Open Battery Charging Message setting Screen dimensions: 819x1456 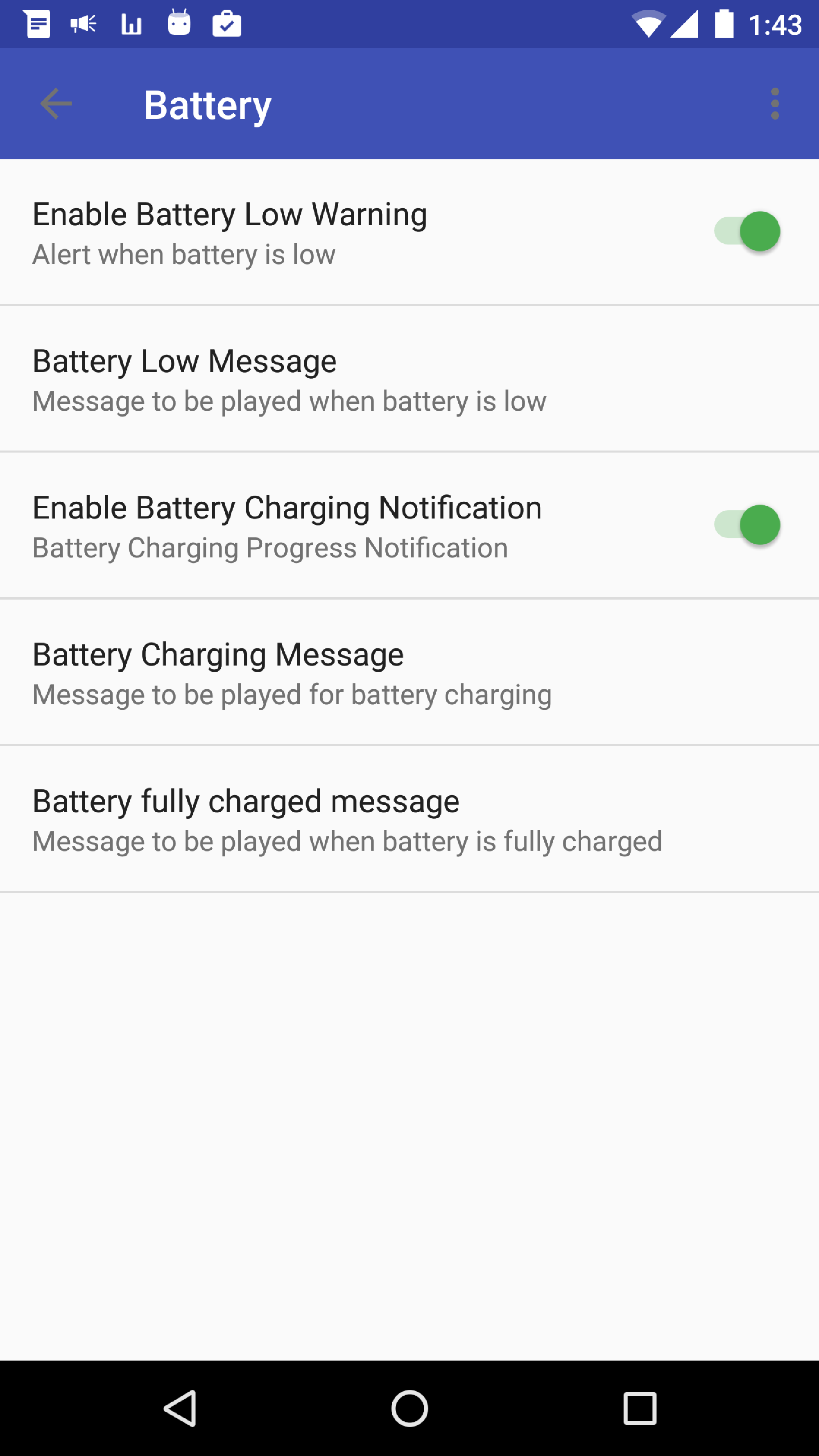pyautogui.click(x=409, y=672)
